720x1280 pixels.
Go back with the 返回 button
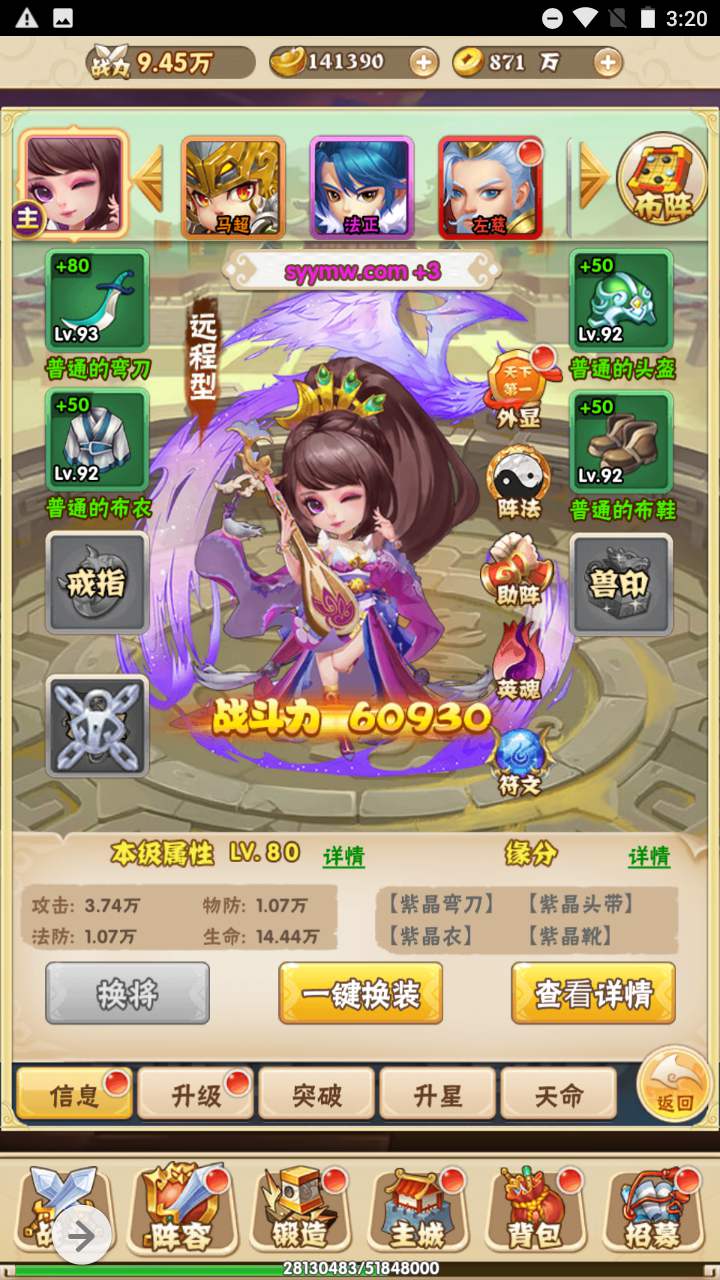(674, 1083)
